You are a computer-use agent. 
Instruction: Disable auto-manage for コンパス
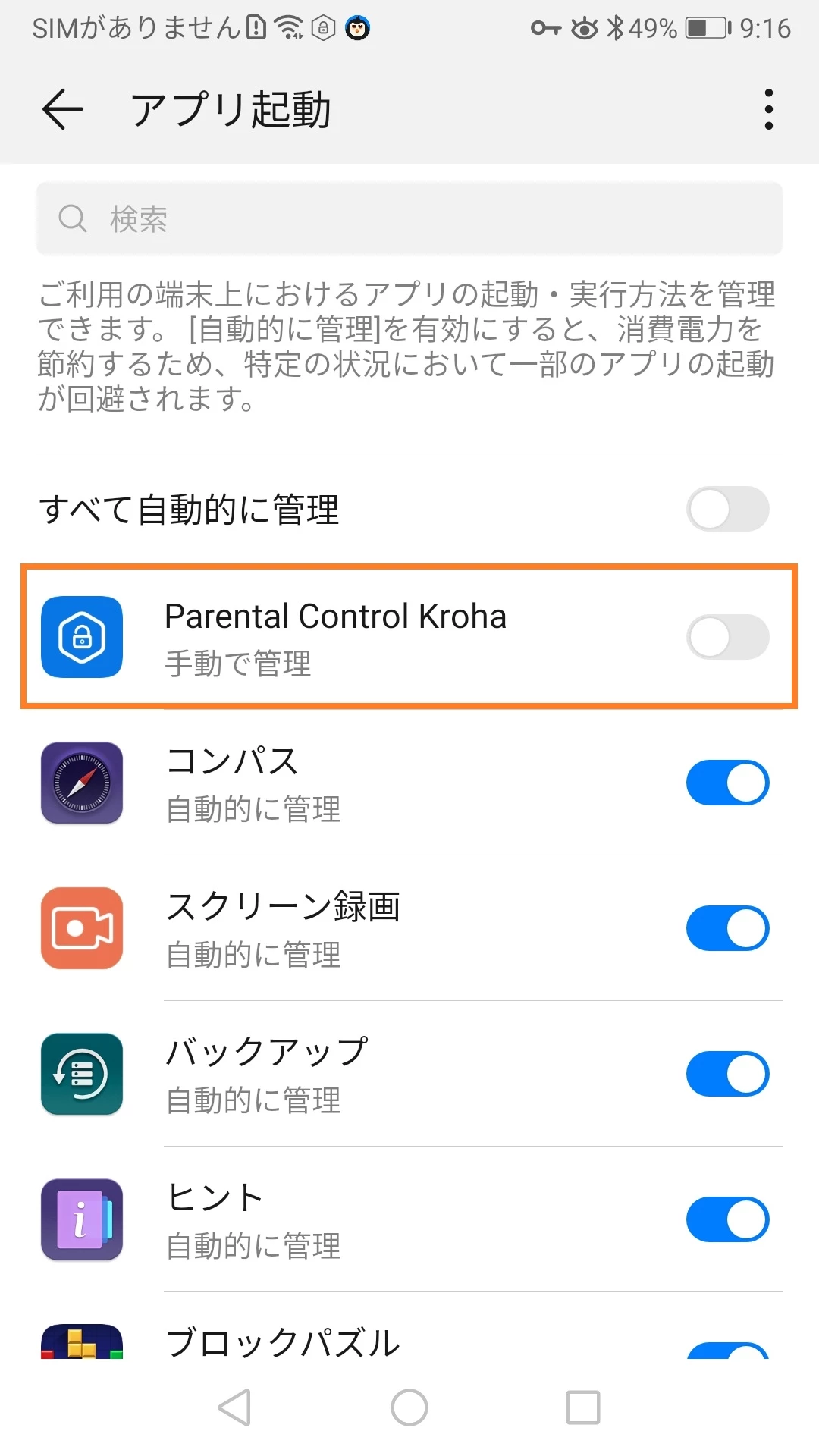(x=727, y=783)
